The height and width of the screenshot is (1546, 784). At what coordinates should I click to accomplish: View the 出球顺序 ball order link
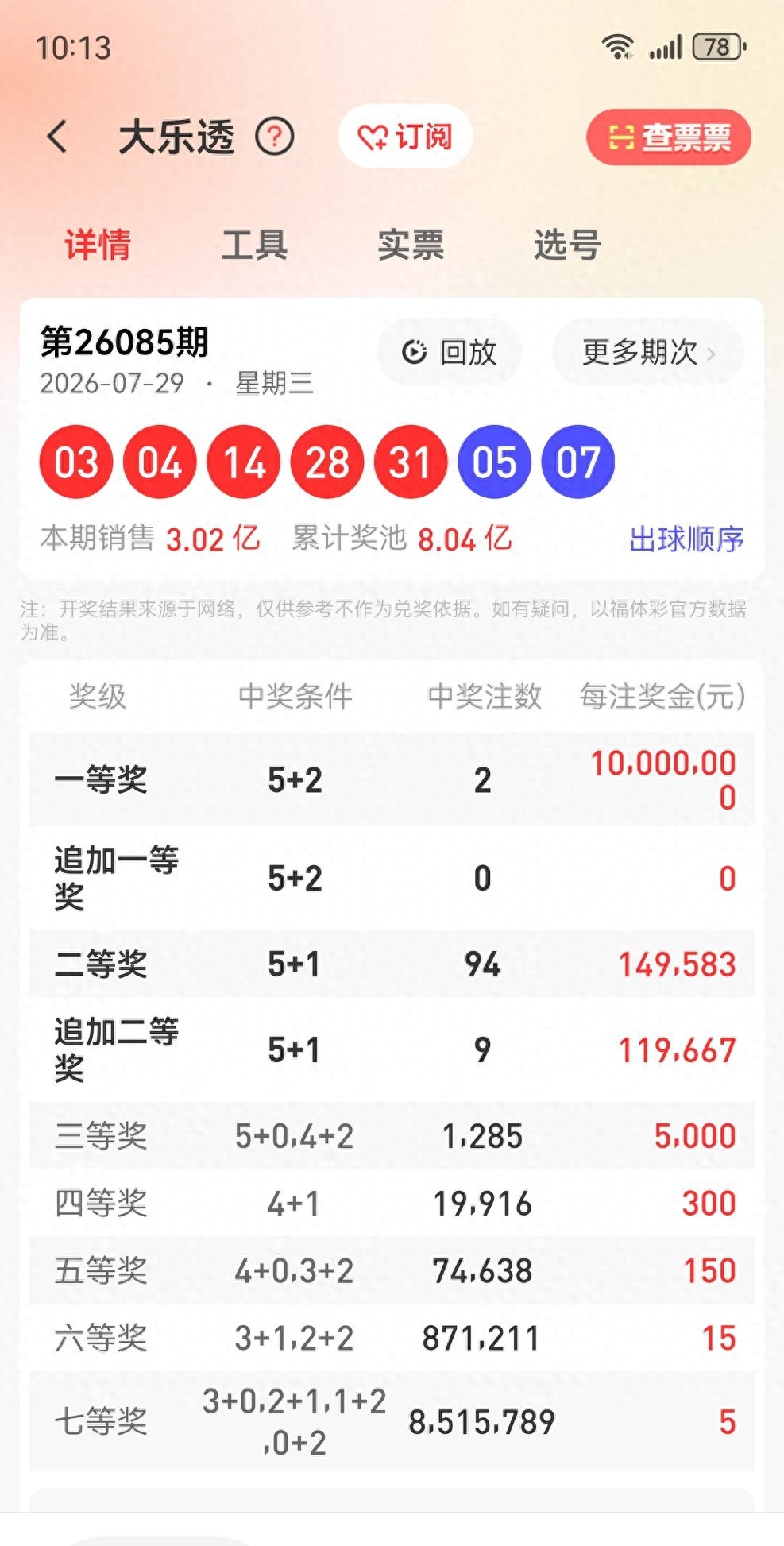click(x=687, y=539)
